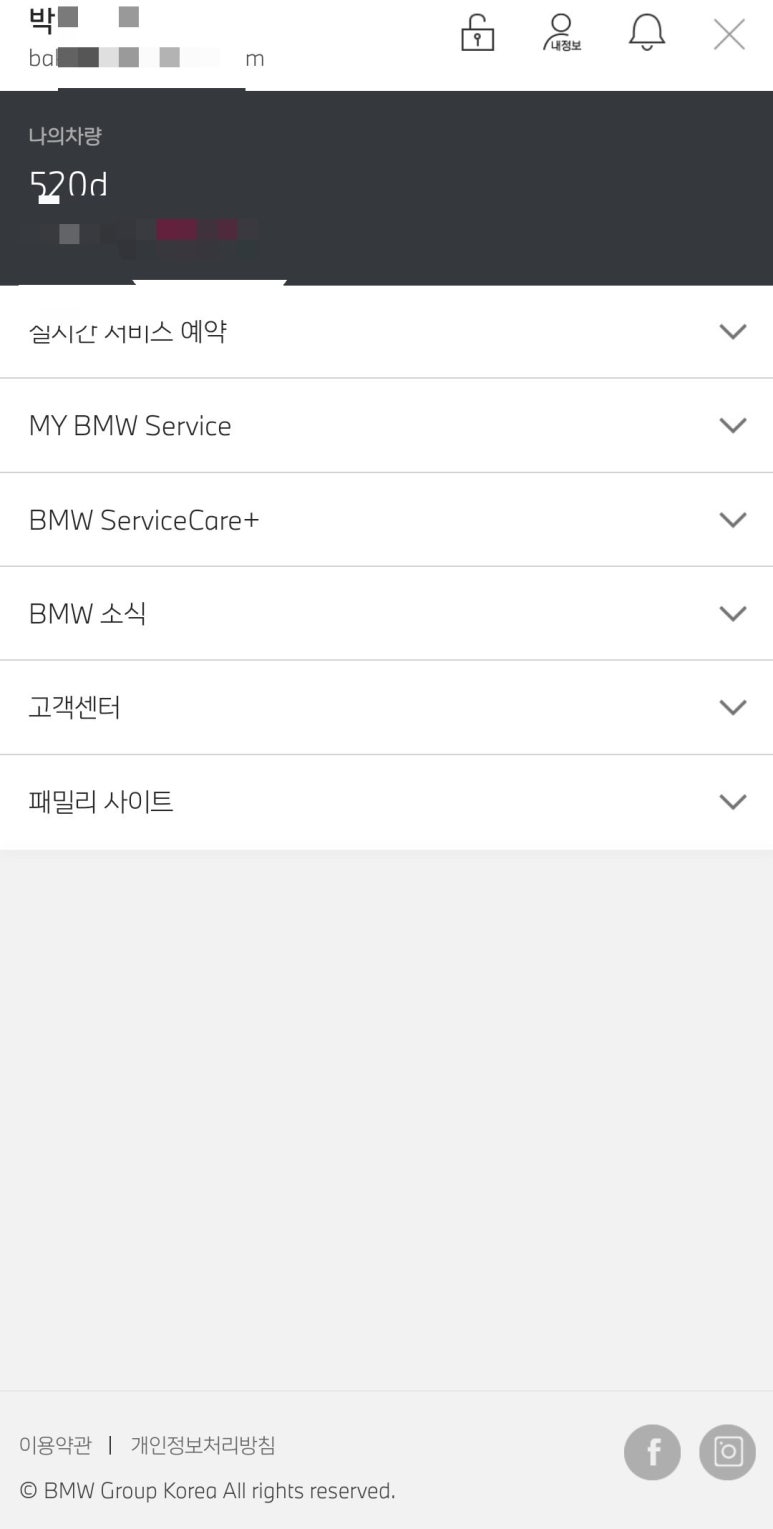Open BMW Instagram page
Screen dimensions: 773x1529
coord(727,1452)
